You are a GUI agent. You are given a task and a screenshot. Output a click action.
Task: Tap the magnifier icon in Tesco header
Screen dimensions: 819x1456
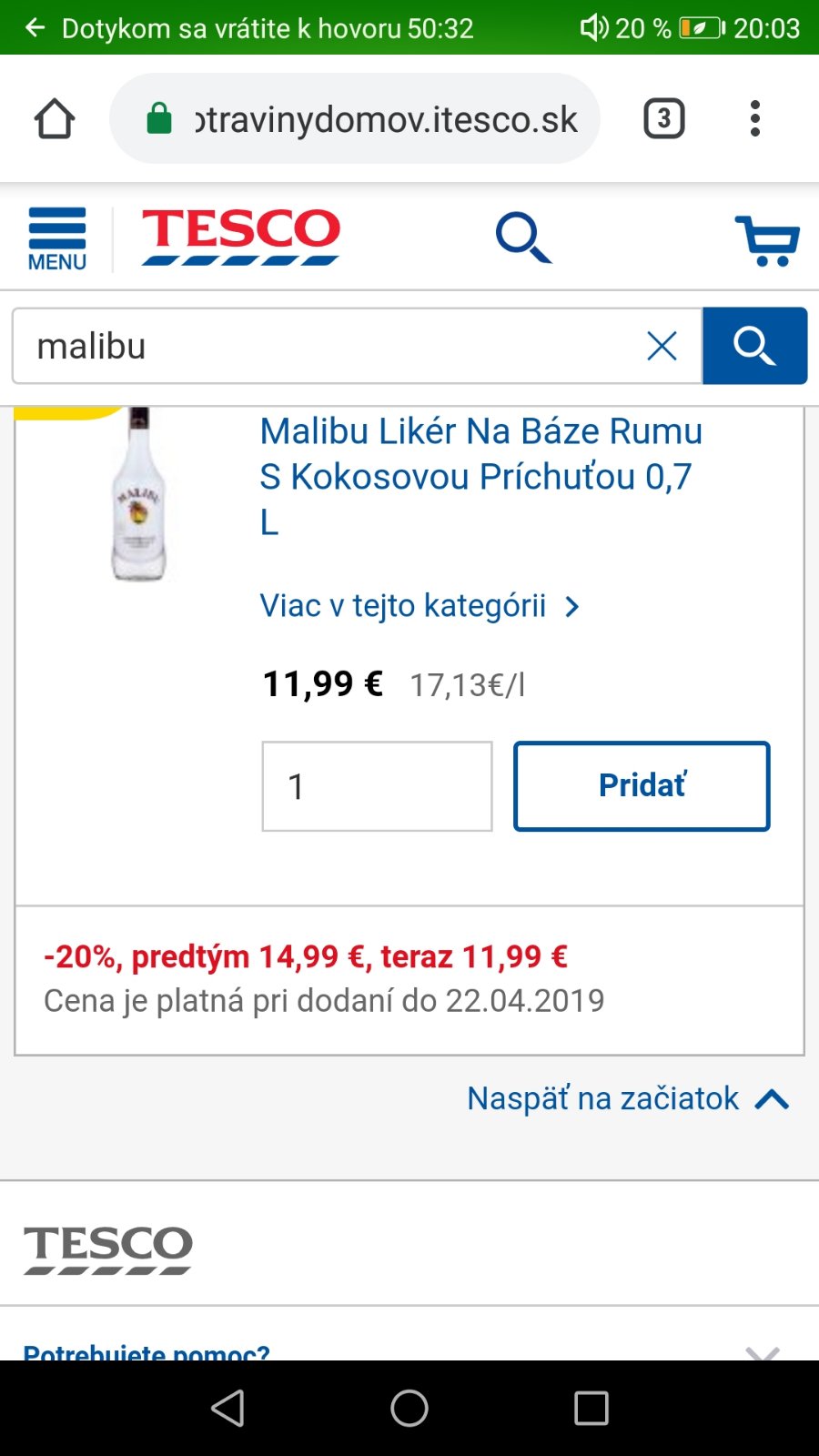pyautogui.click(x=522, y=238)
